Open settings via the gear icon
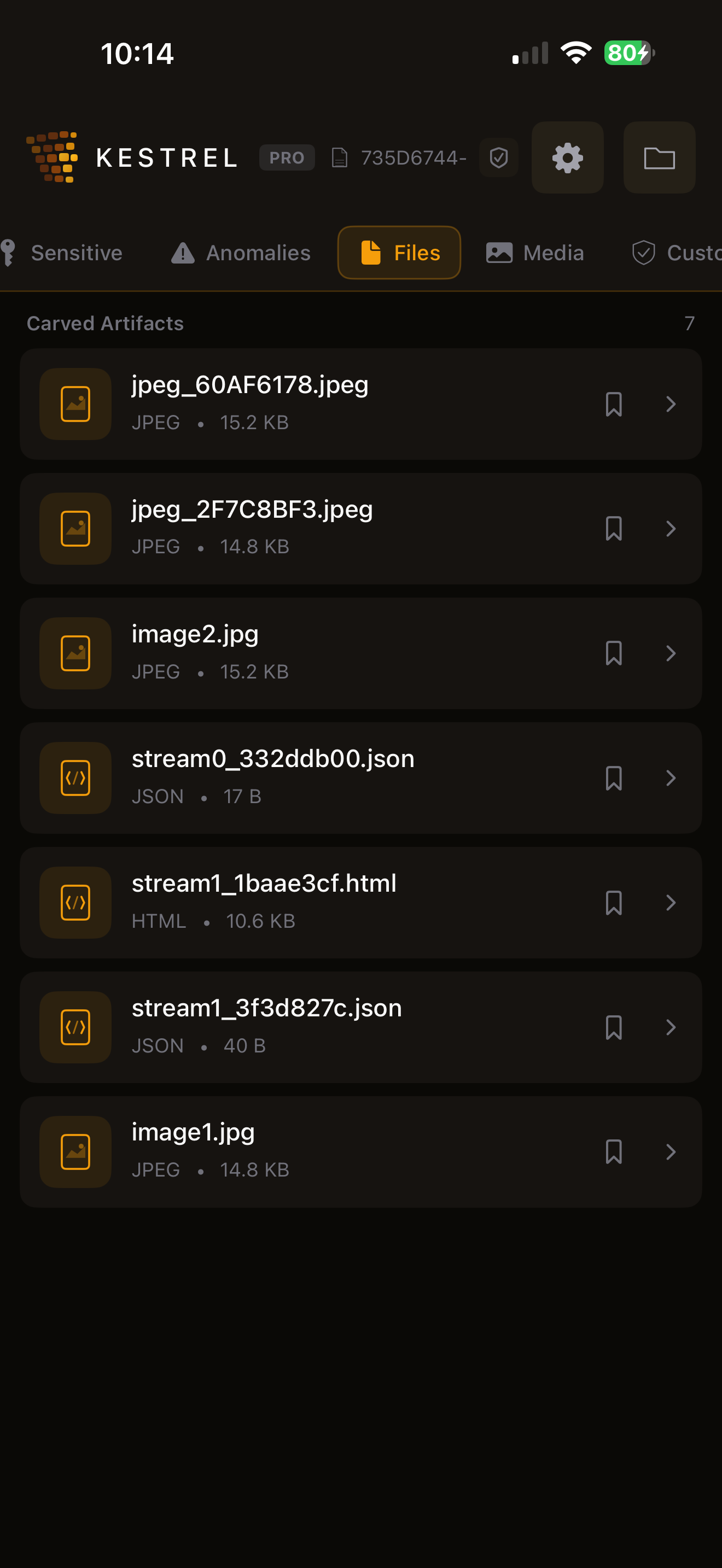 point(567,157)
